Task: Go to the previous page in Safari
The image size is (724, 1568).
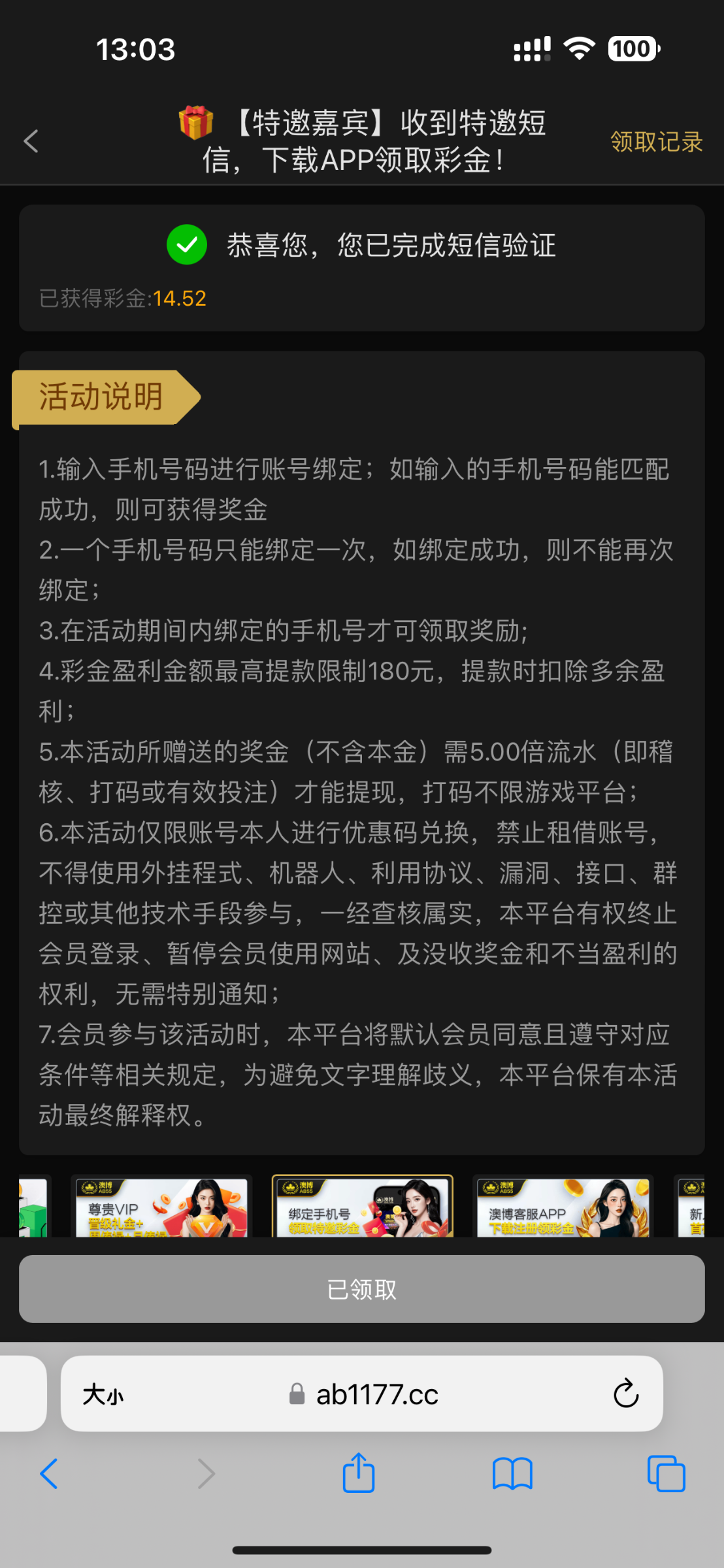Action: point(49,1474)
